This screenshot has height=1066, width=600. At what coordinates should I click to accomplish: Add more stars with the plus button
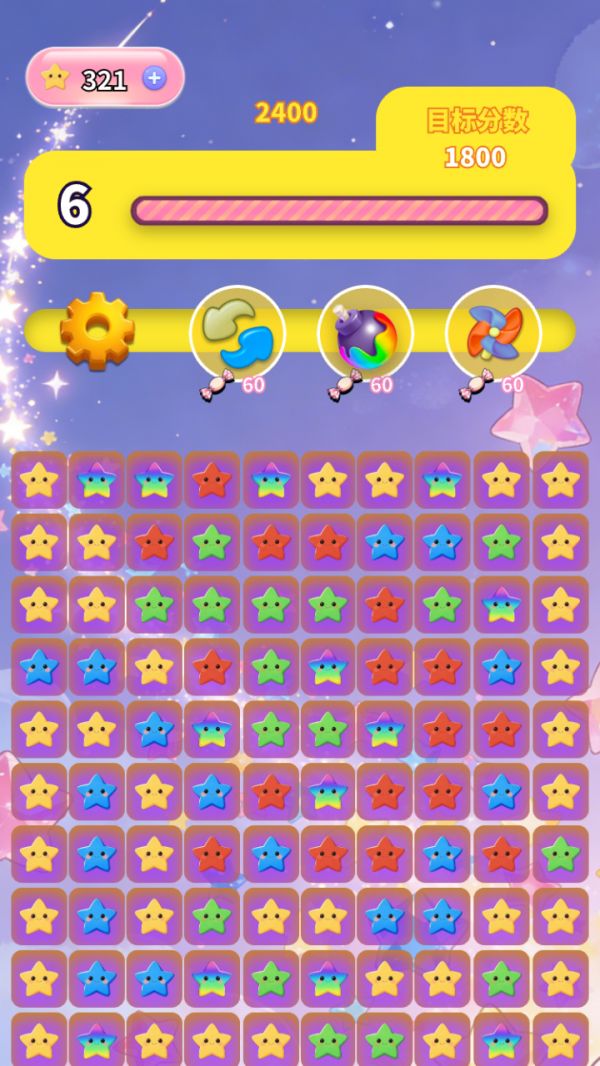point(155,78)
